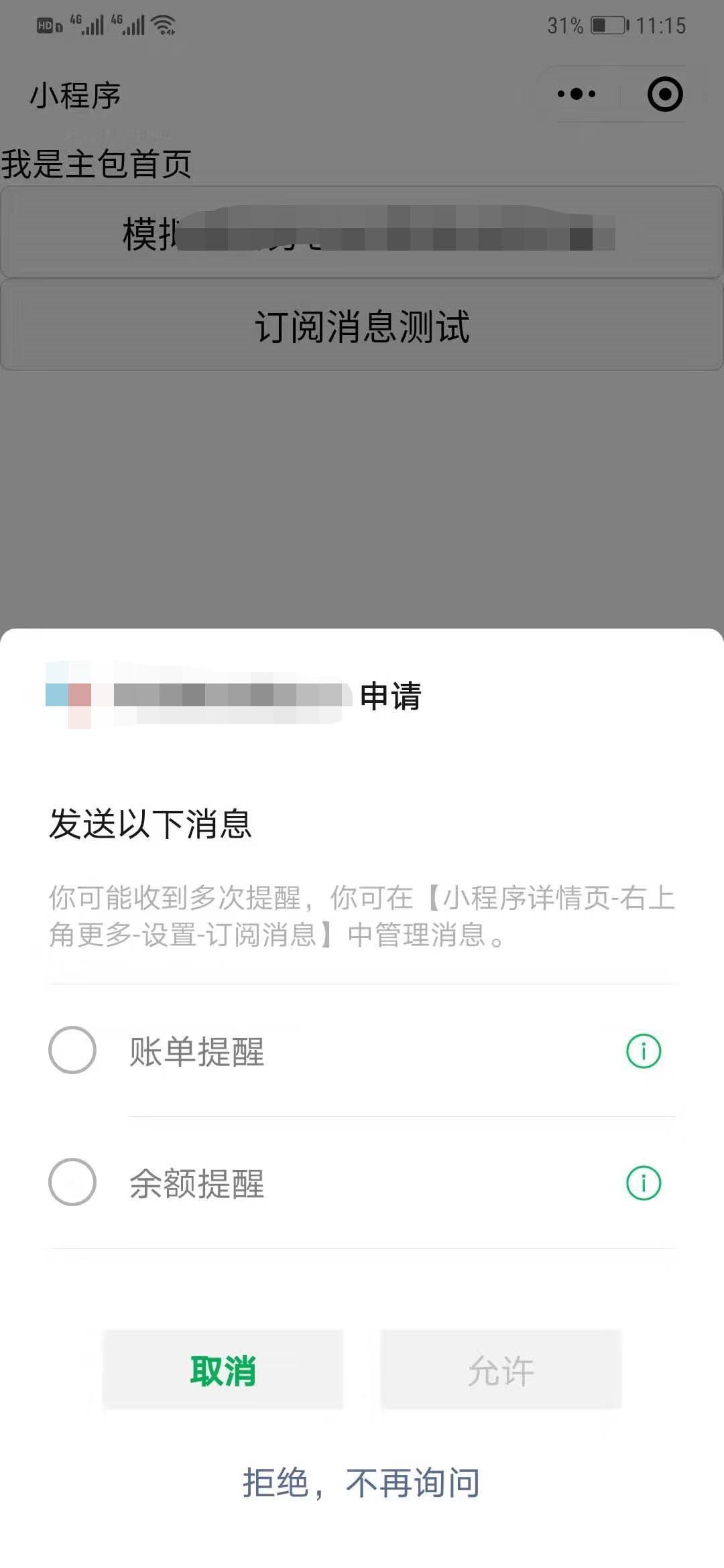Tap 允许 to allow messages

(x=501, y=1370)
